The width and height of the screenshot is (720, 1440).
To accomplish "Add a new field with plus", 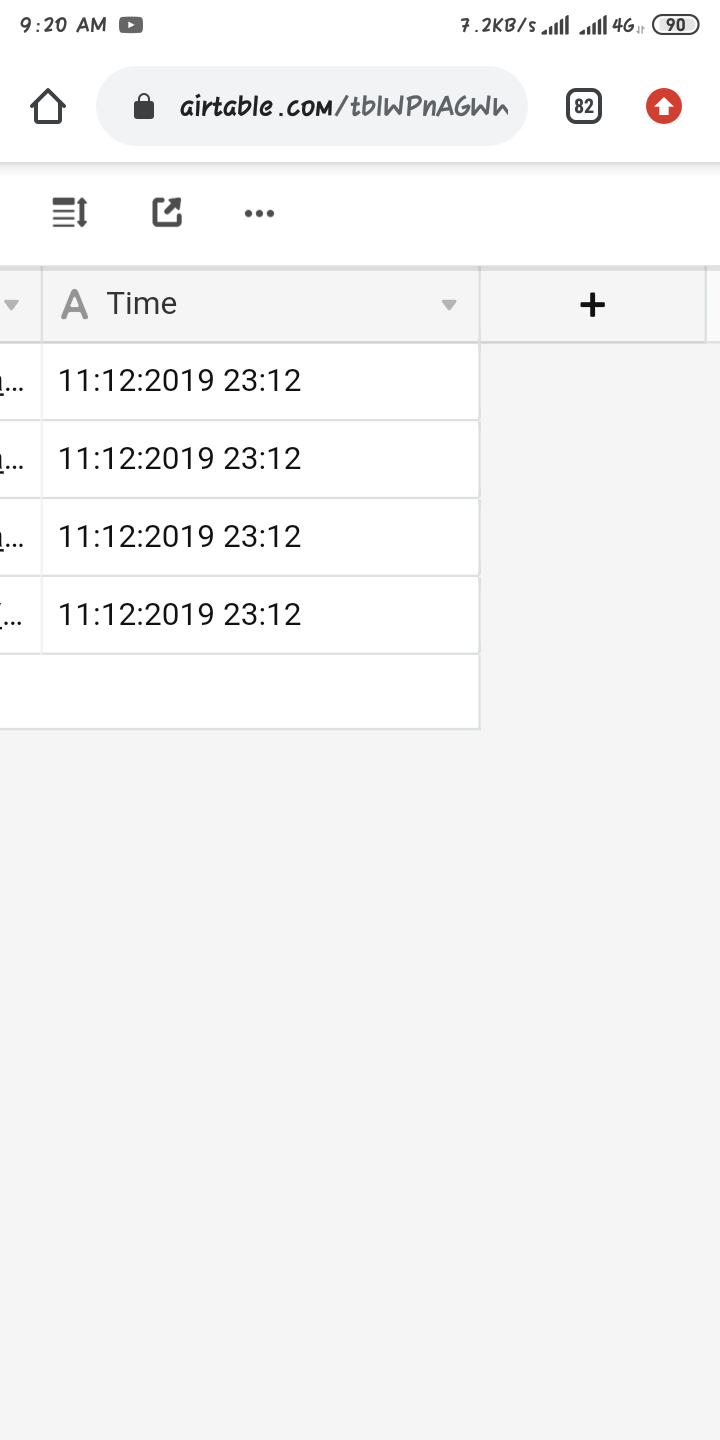I will [593, 305].
